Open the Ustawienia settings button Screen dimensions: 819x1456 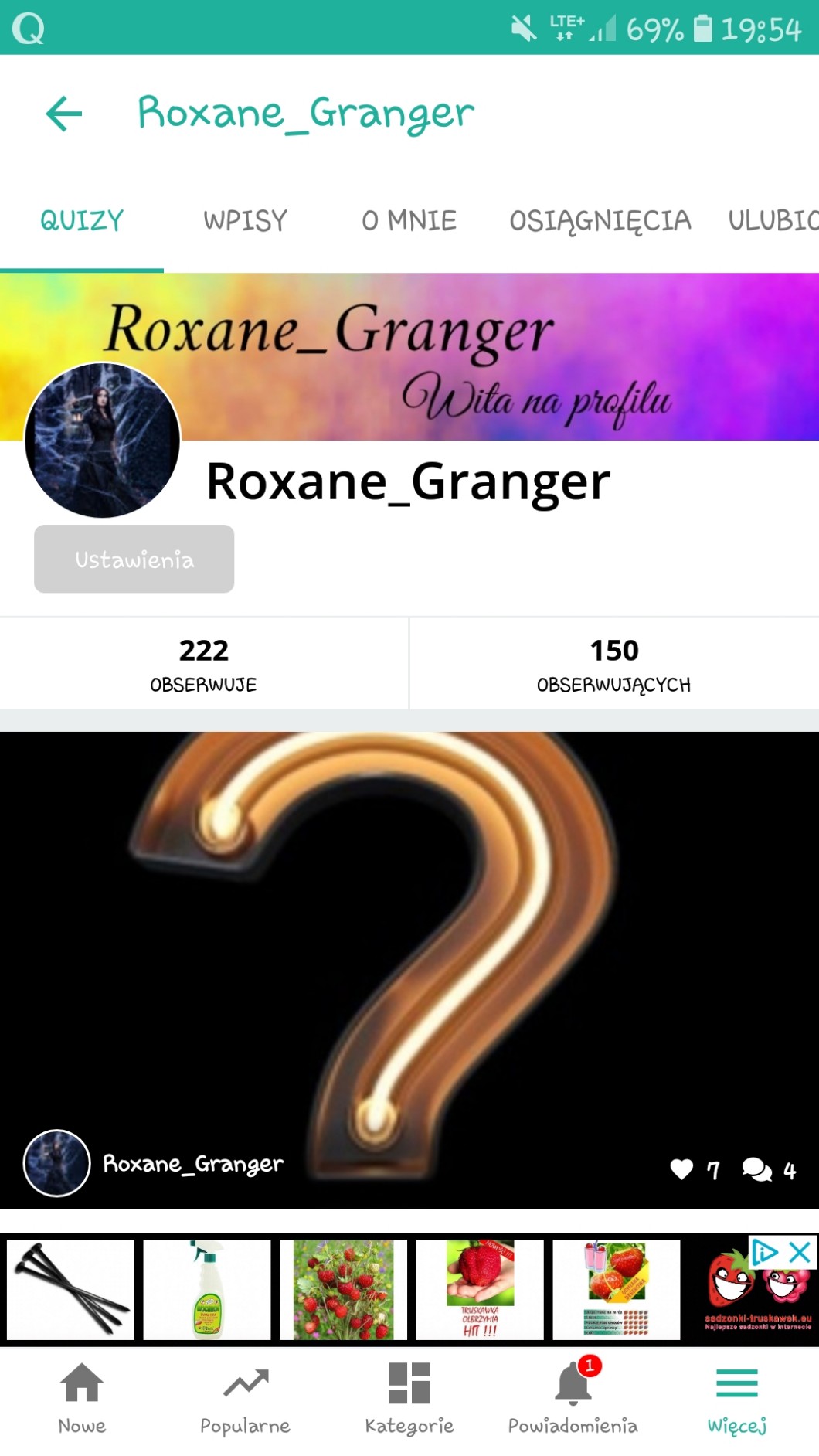[x=134, y=559]
